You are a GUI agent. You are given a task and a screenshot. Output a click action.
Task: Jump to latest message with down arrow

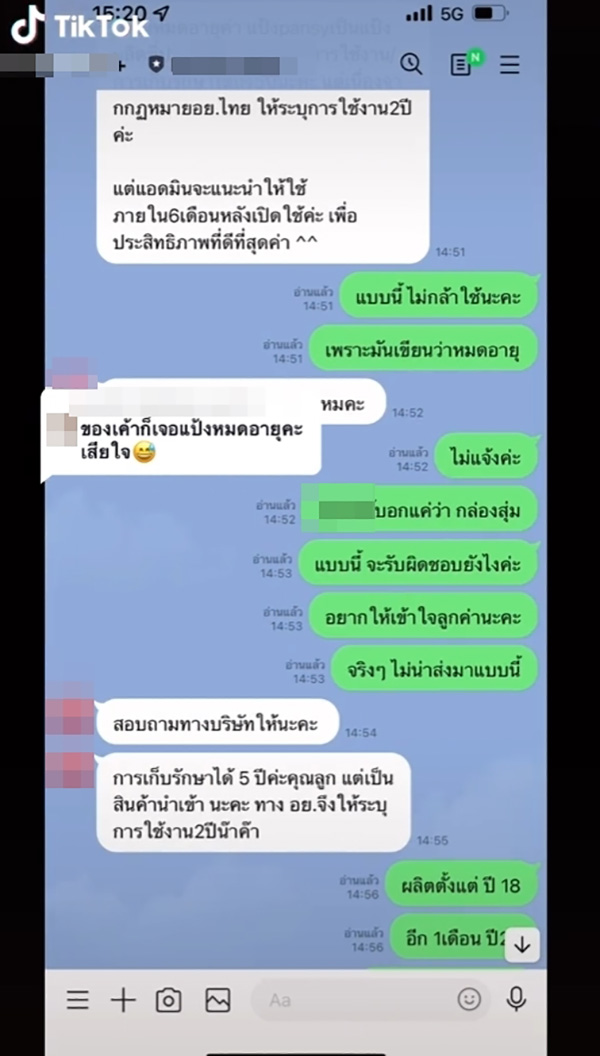click(x=522, y=944)
